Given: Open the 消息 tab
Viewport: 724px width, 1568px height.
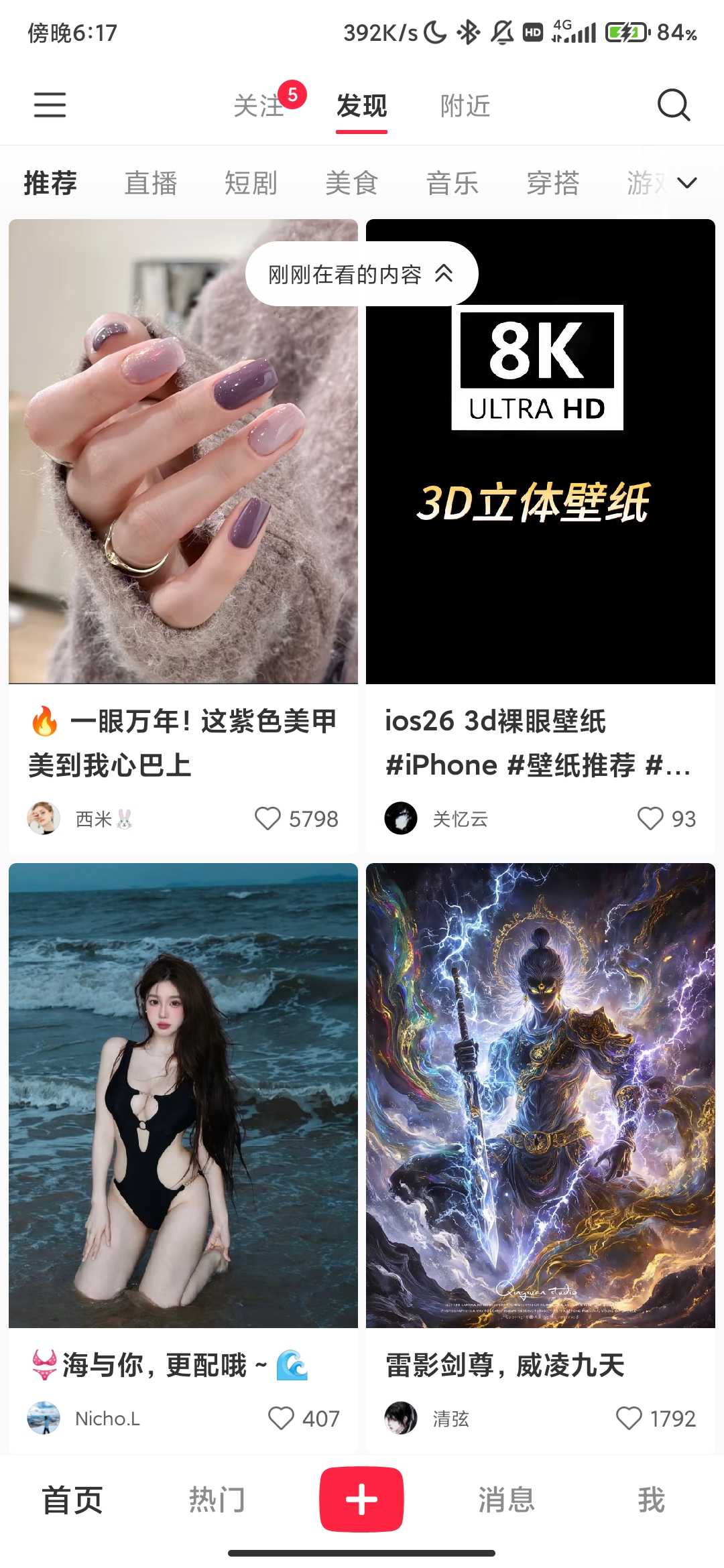Looking at the screenshot, I should pos(506,1500).
